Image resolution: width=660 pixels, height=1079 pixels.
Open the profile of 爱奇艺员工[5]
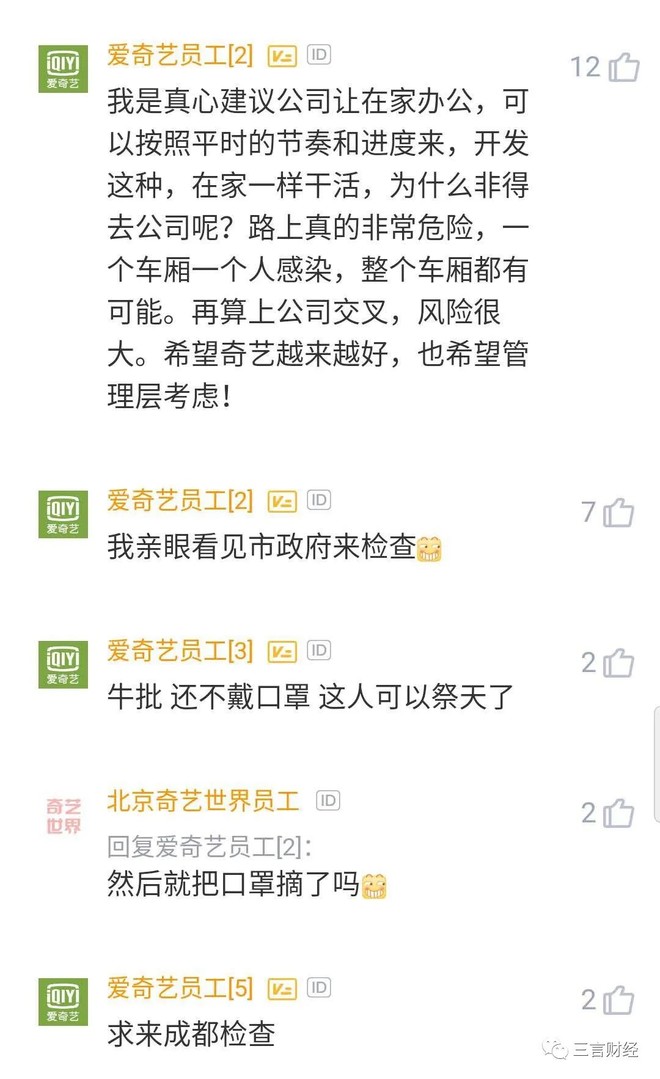point(180,988)
